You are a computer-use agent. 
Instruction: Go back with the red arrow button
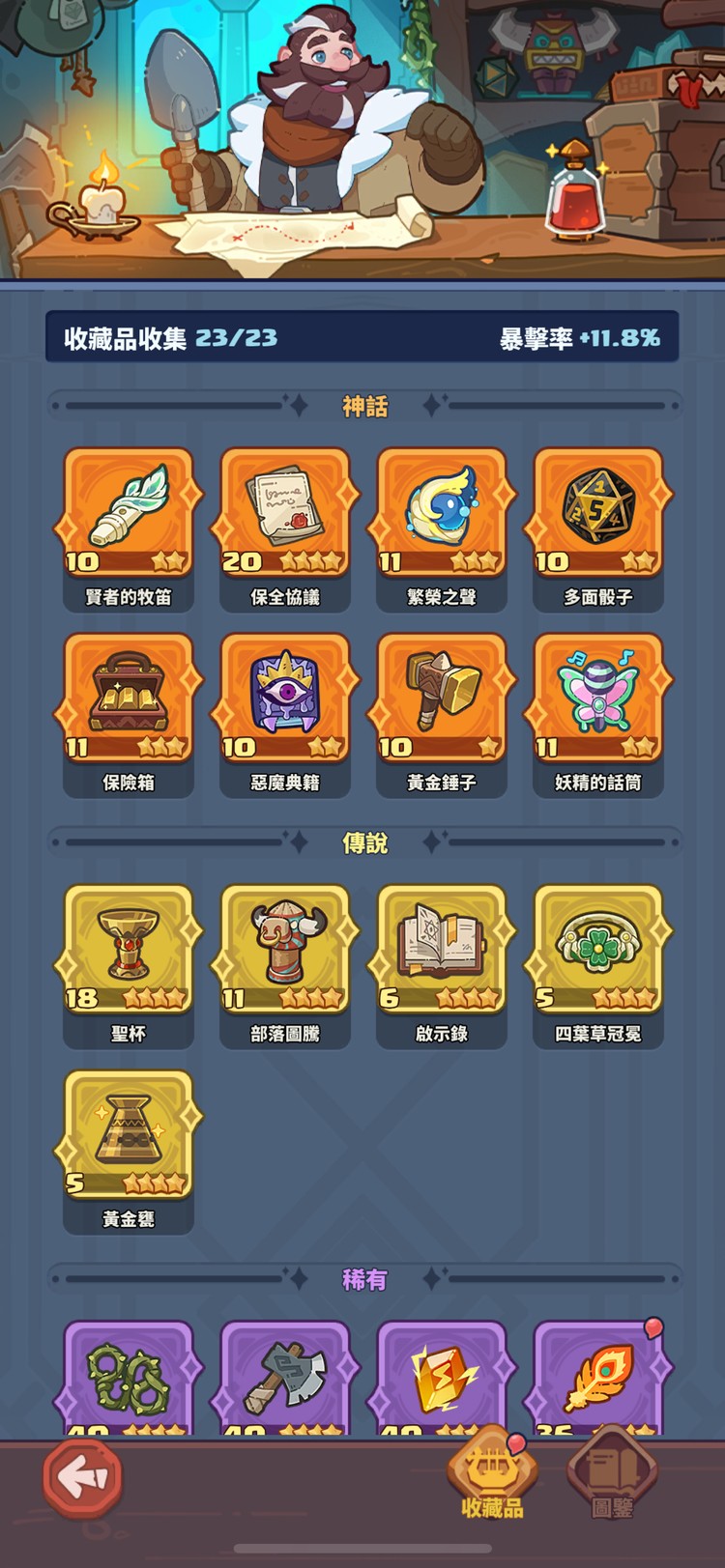[x=83, y=1477]
